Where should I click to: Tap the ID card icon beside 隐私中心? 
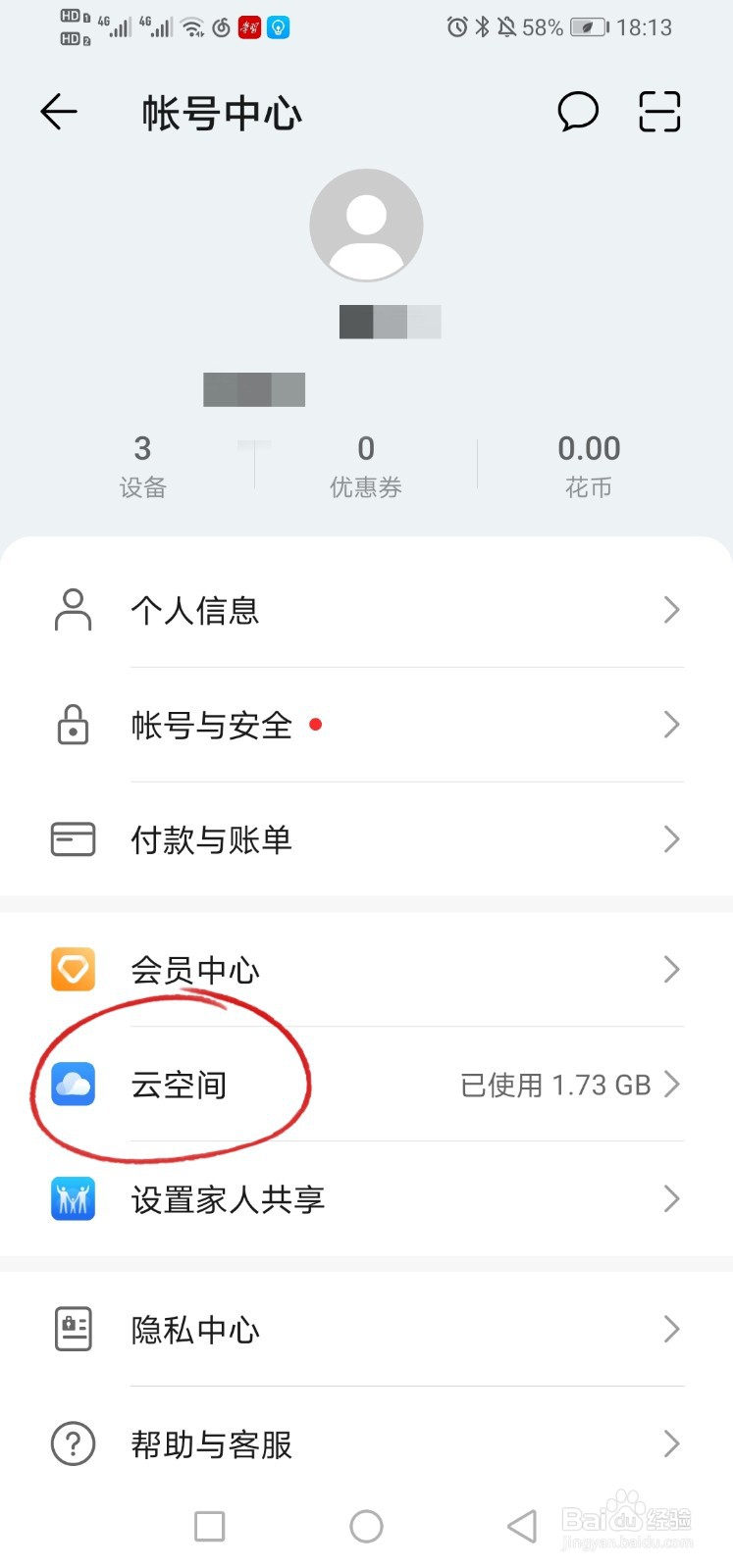pyautogui.click(x=72, y=1330)
